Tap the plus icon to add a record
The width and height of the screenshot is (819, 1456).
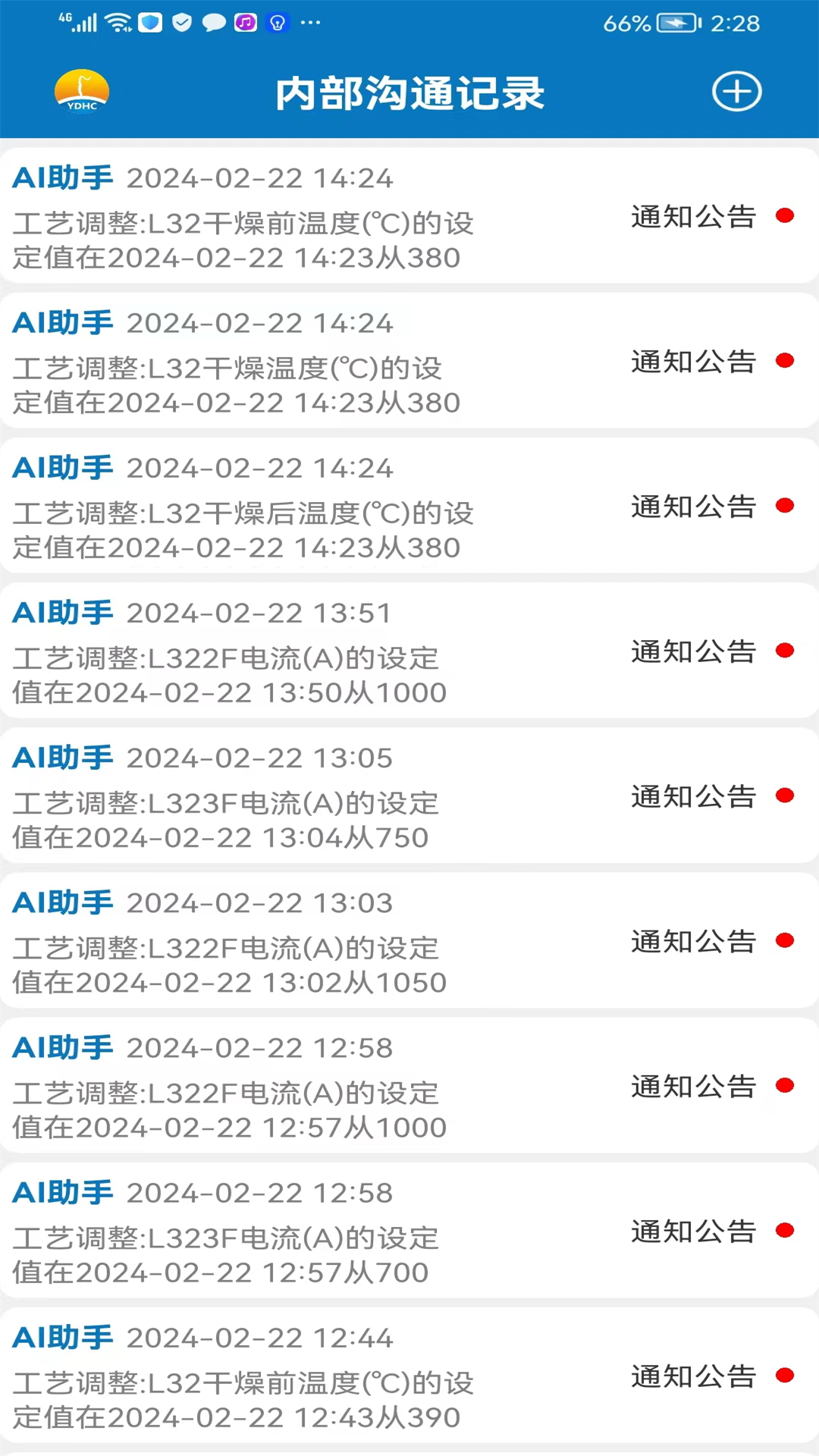coord(736,92)
